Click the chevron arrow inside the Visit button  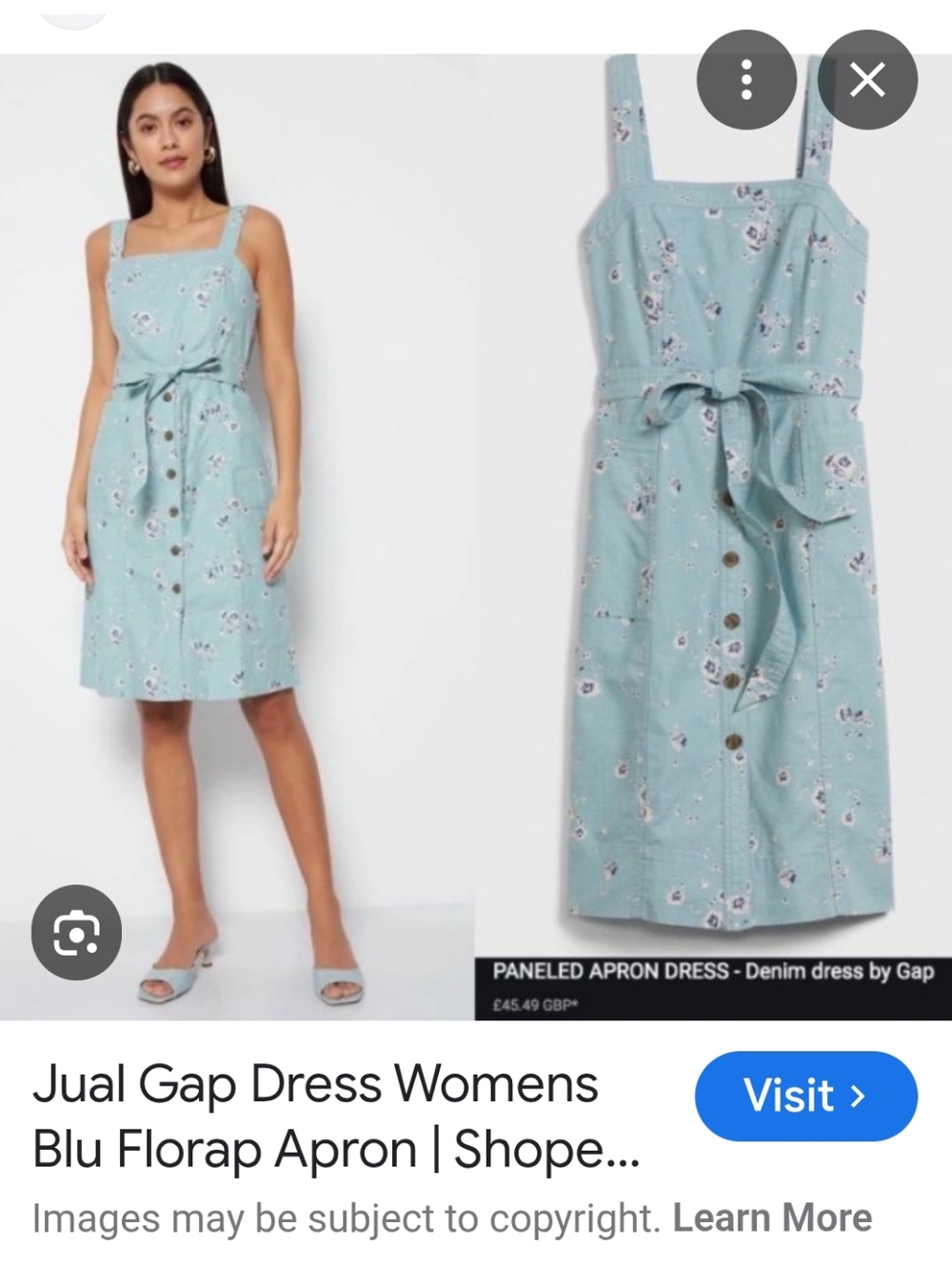(855, 1097)
